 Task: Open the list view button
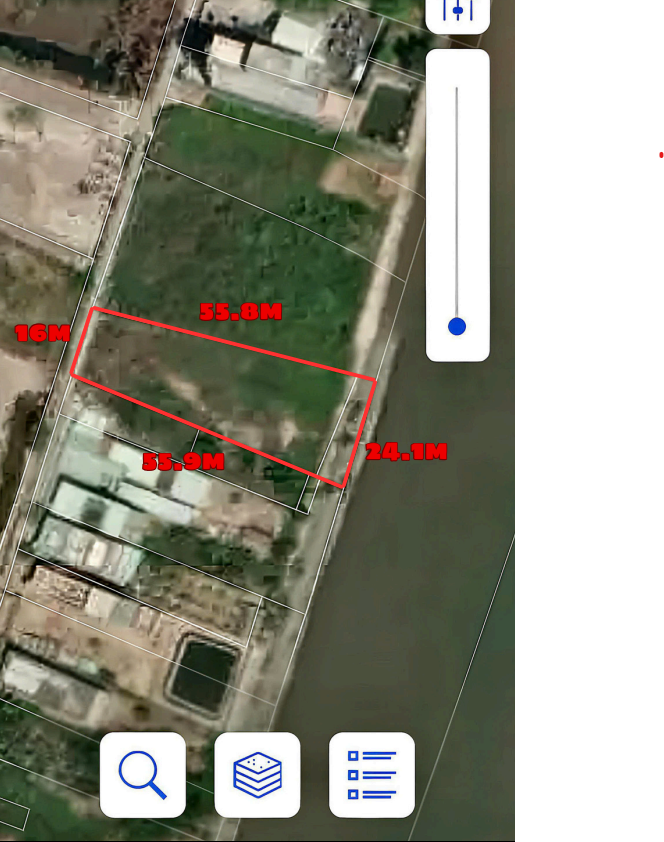372,775
